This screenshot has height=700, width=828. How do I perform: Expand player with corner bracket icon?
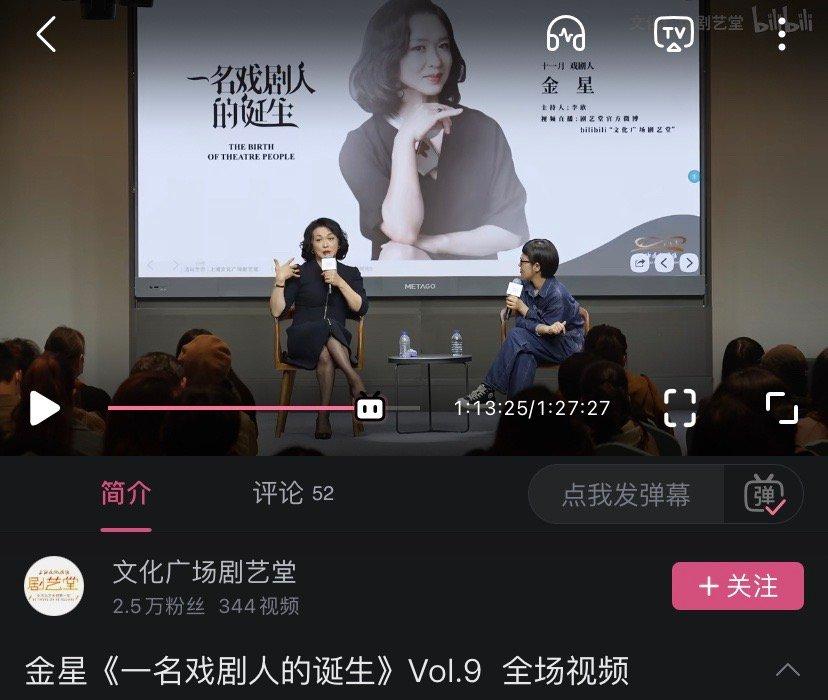(x=781, y=408)
